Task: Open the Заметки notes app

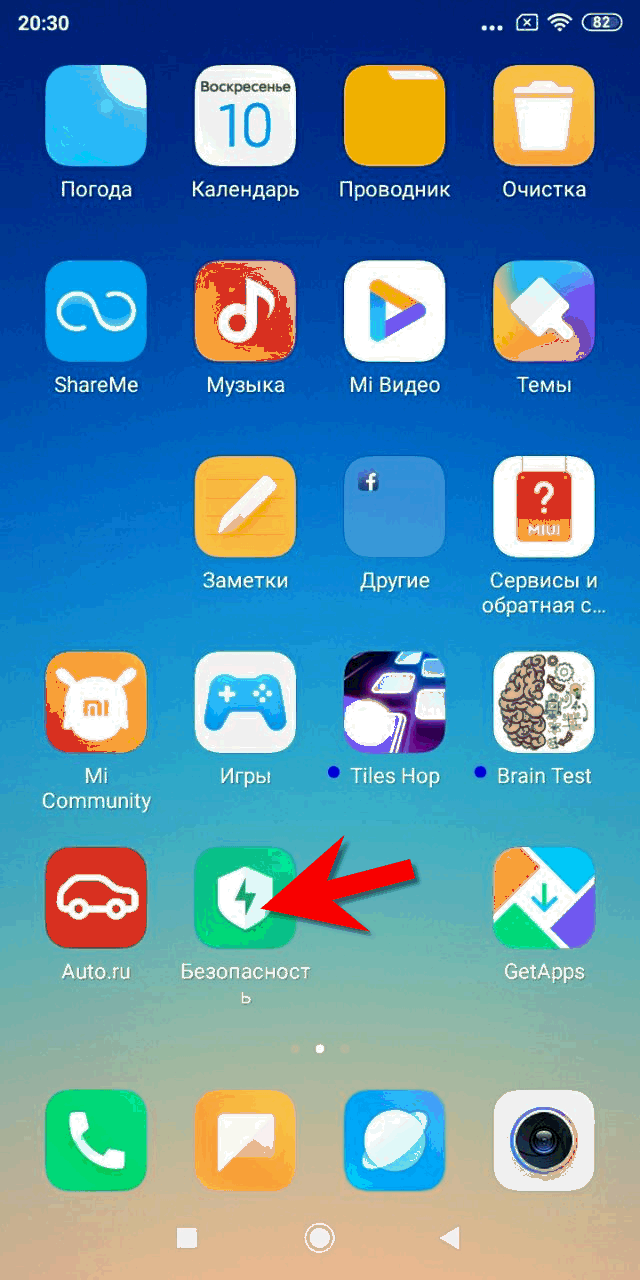Action: click(245, 507)
